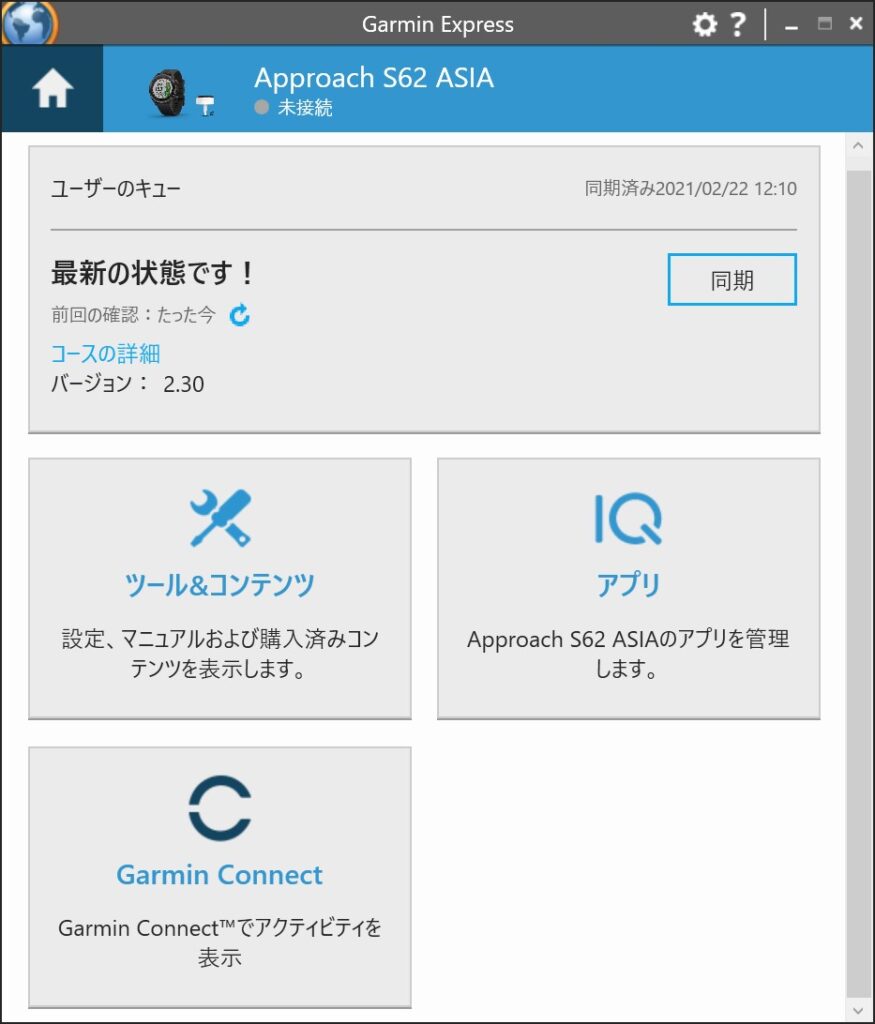Open the ツール&コンテンツ card

pos(220,588)
